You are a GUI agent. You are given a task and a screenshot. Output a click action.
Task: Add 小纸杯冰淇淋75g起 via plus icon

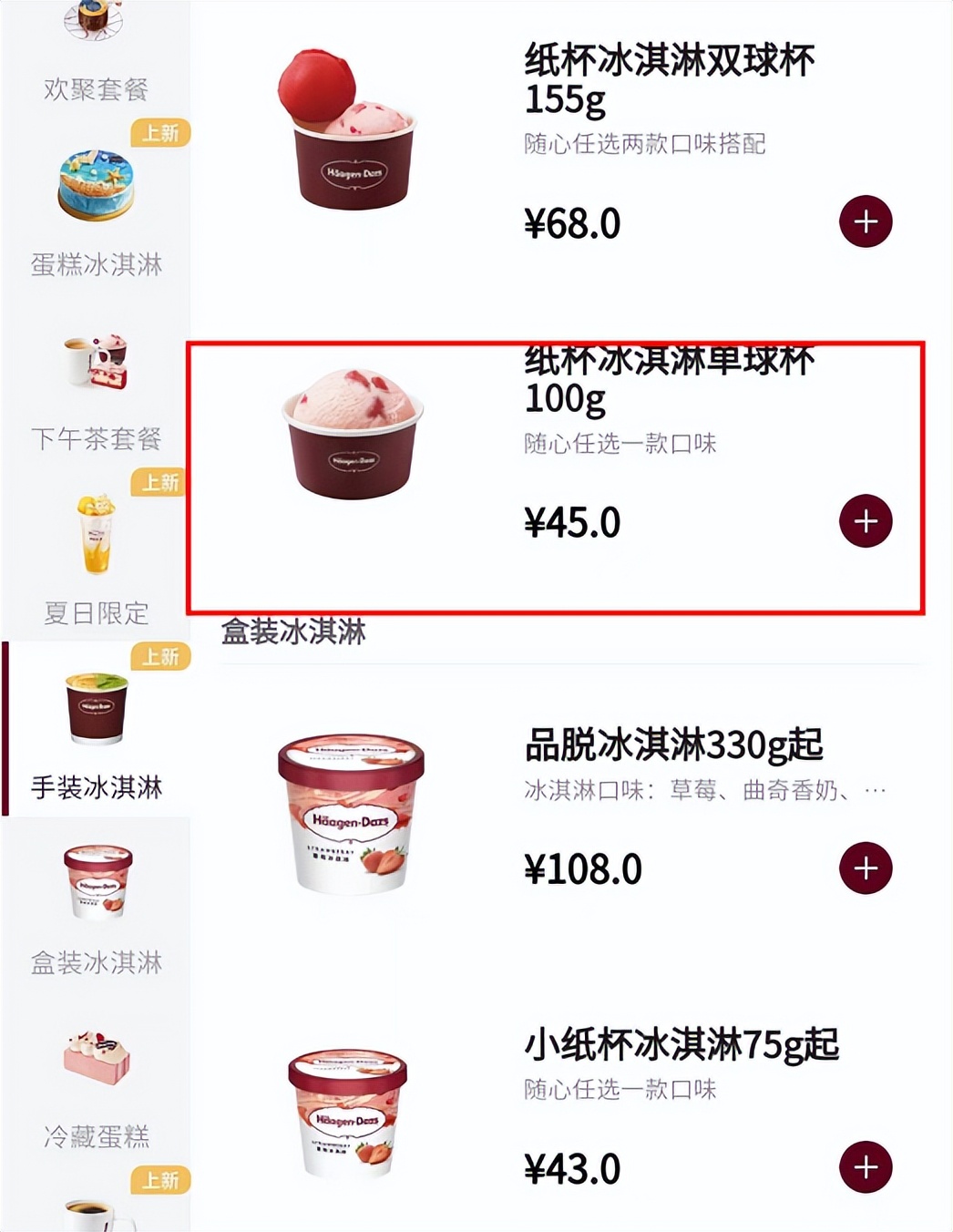pos(865,1166)
